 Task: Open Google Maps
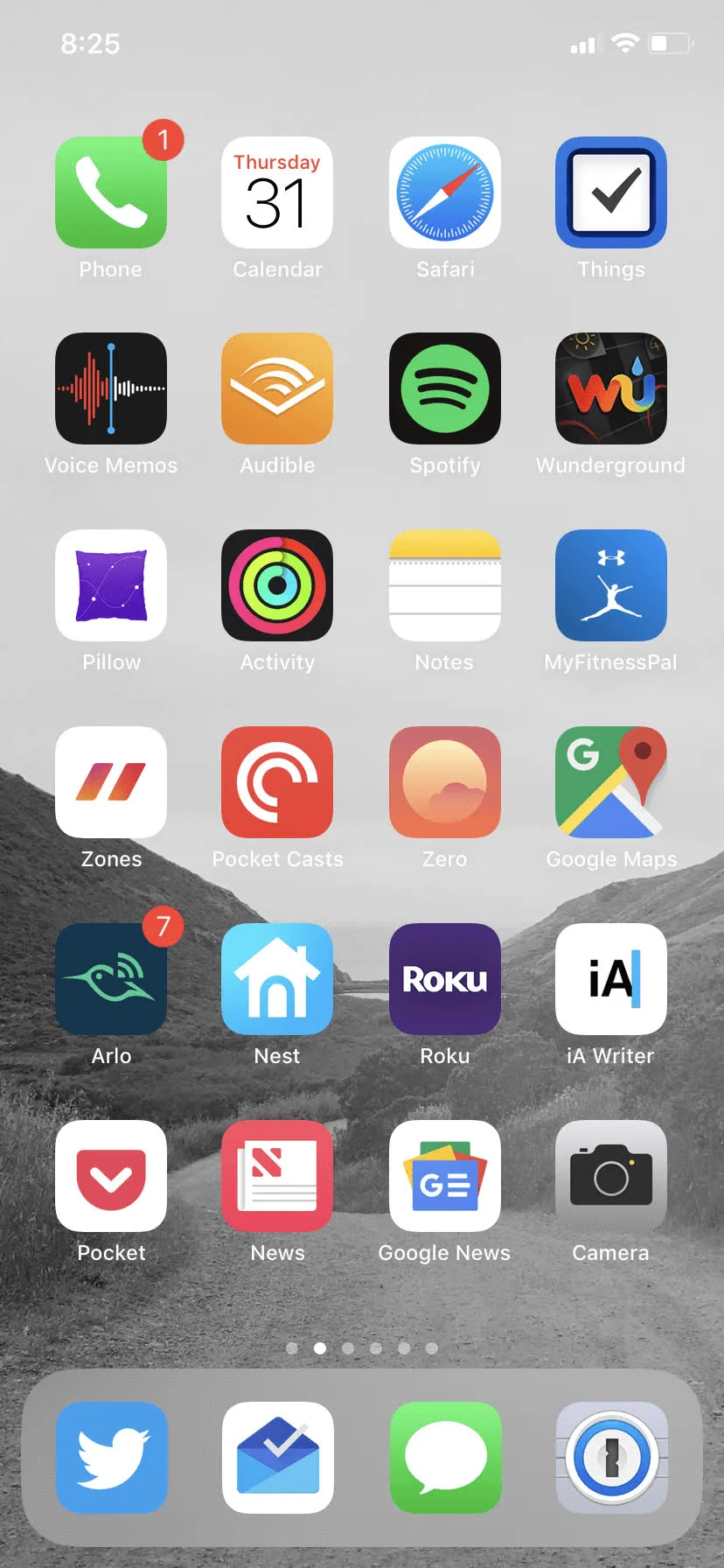[x=611, y=782]
